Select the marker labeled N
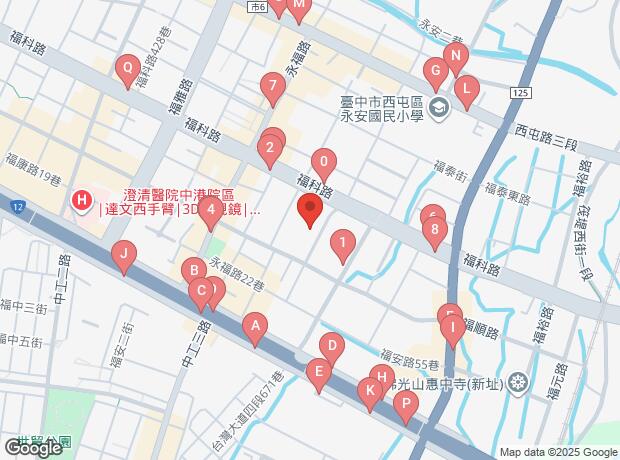This screenshot has width=620, height=460. point(456,60)
